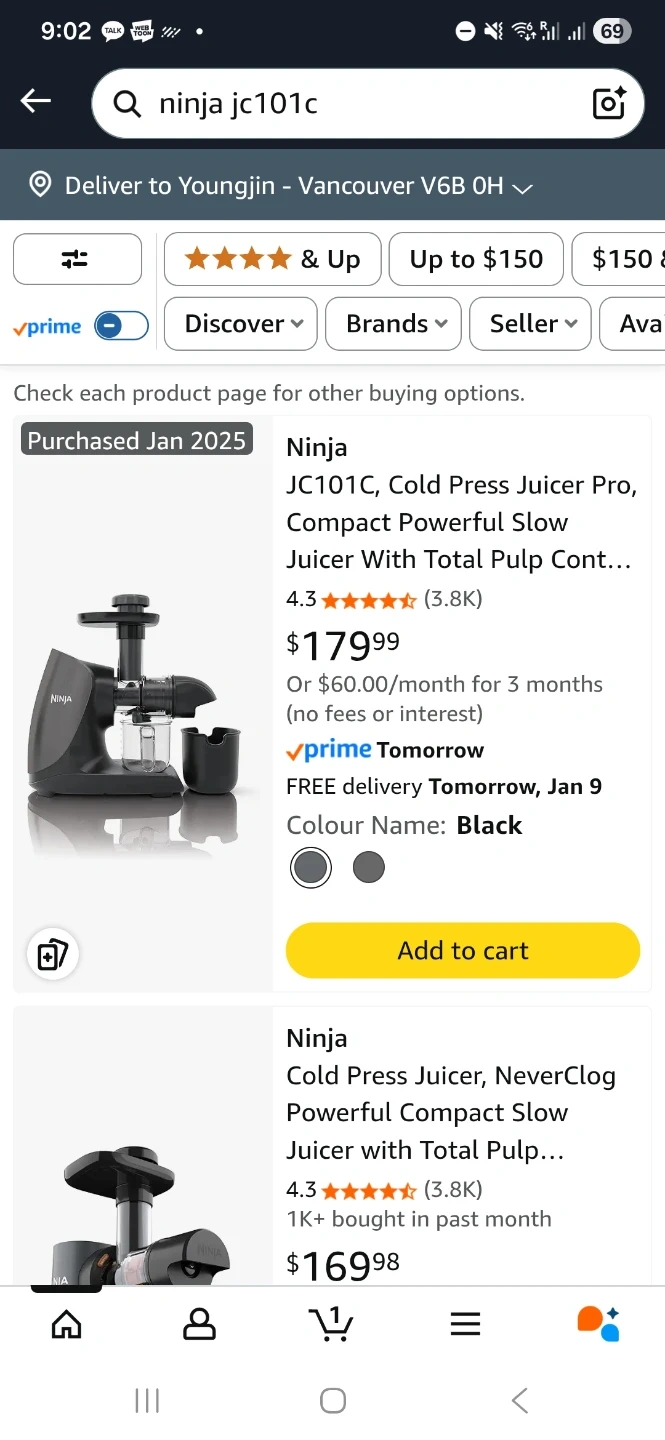The image size is (665, 1440).
Task: Switch to the account profile tab
Action: 199,1324
